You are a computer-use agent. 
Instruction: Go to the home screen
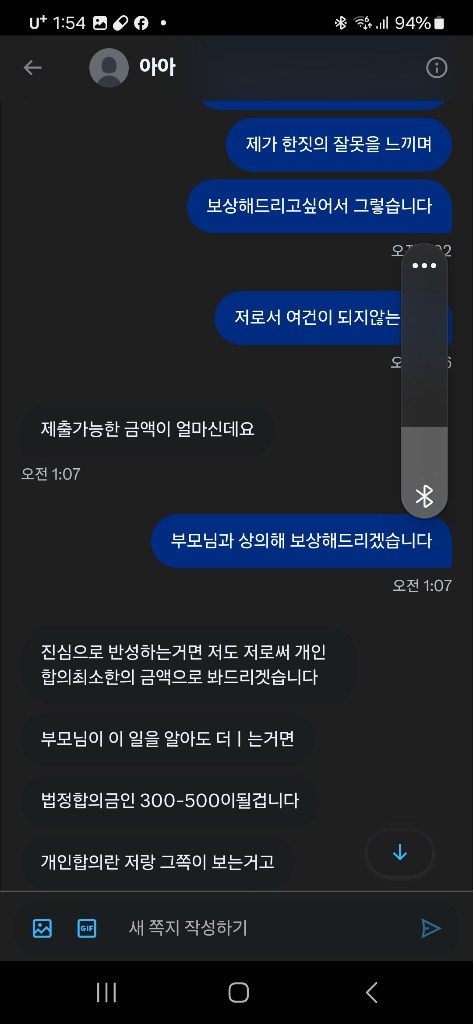click(x=238, y=993)
